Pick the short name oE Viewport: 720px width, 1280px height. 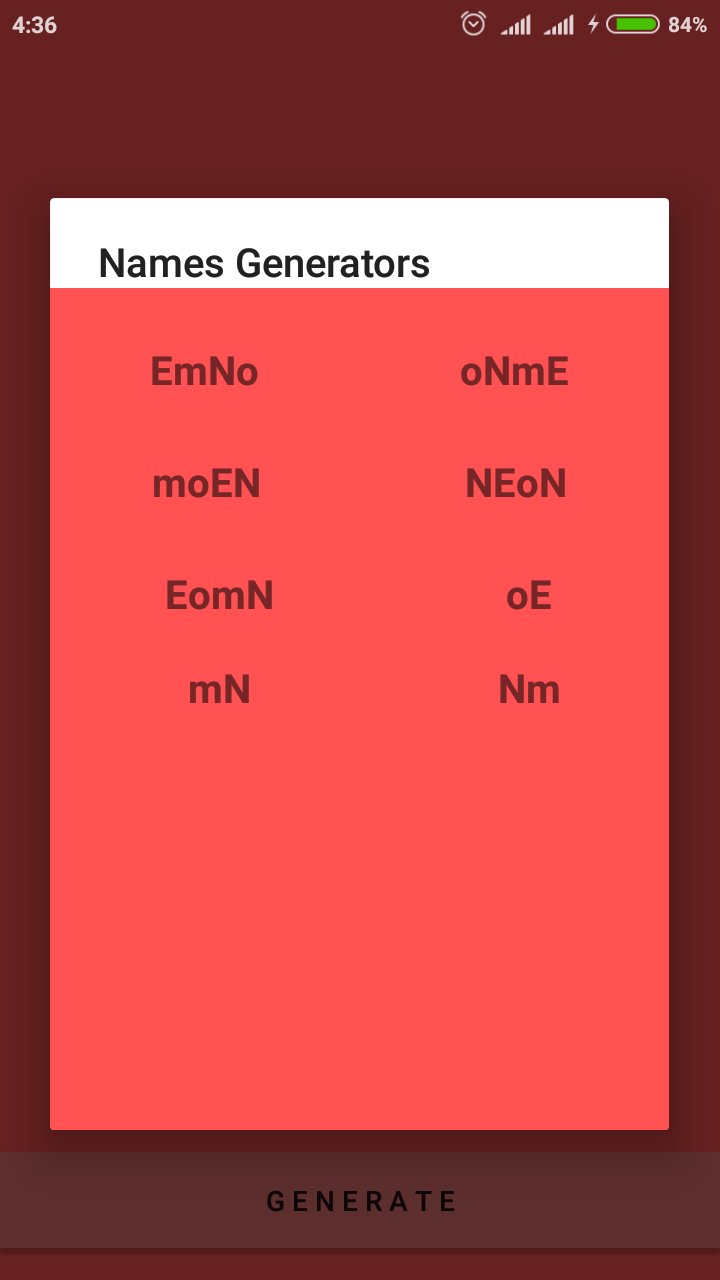[x=530, y=595]
